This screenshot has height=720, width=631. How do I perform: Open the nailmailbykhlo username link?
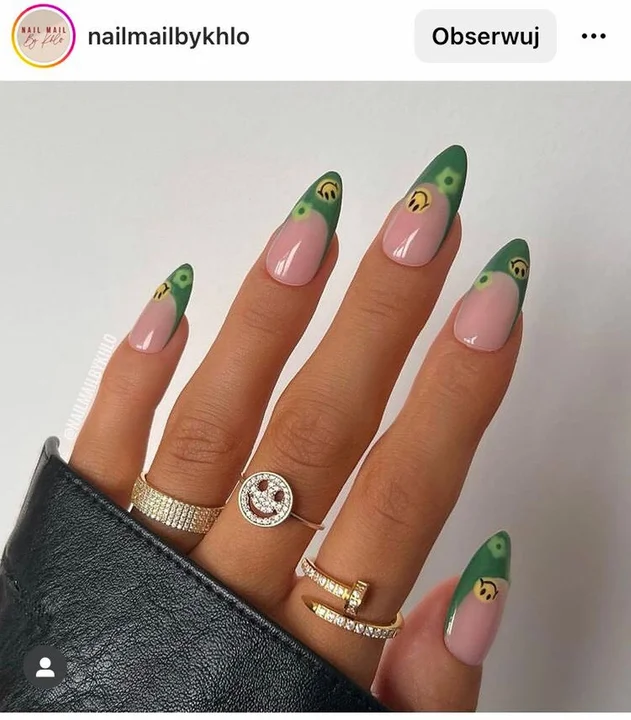click(168, 37)
